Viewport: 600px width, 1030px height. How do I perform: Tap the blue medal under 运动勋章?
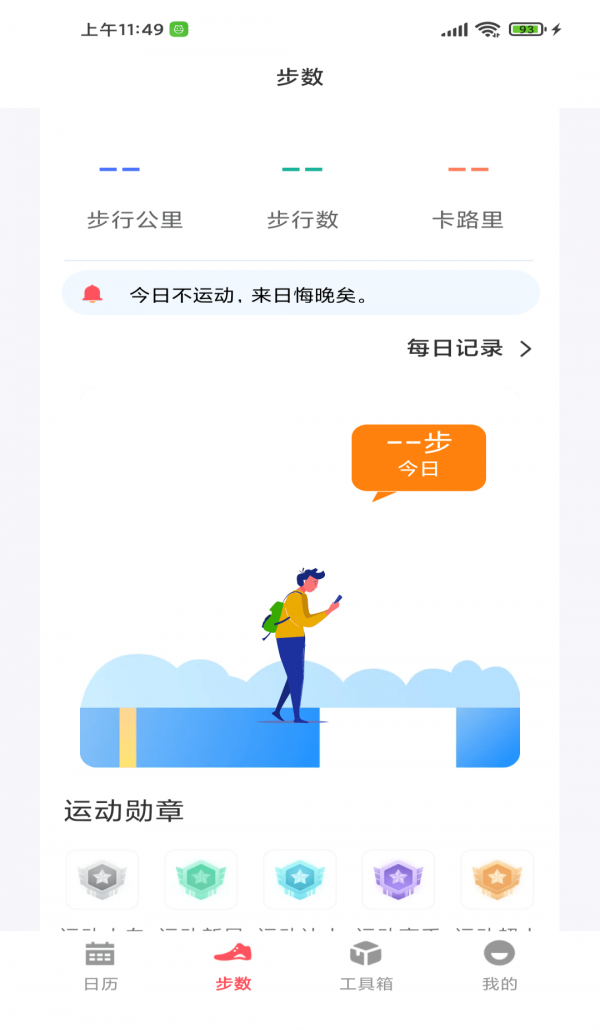(299, 880)
